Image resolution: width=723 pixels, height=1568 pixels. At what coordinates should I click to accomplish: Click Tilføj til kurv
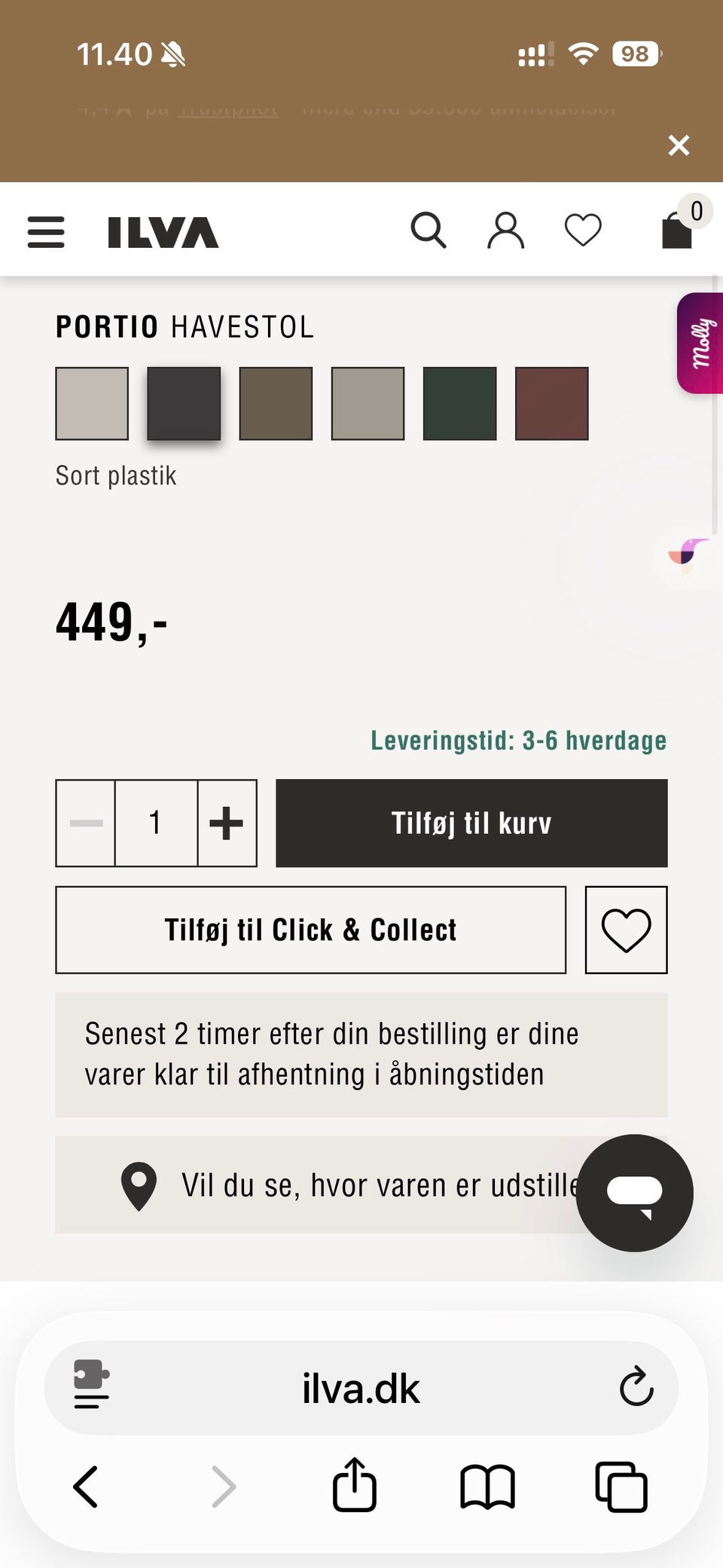[x=471, y=823]
